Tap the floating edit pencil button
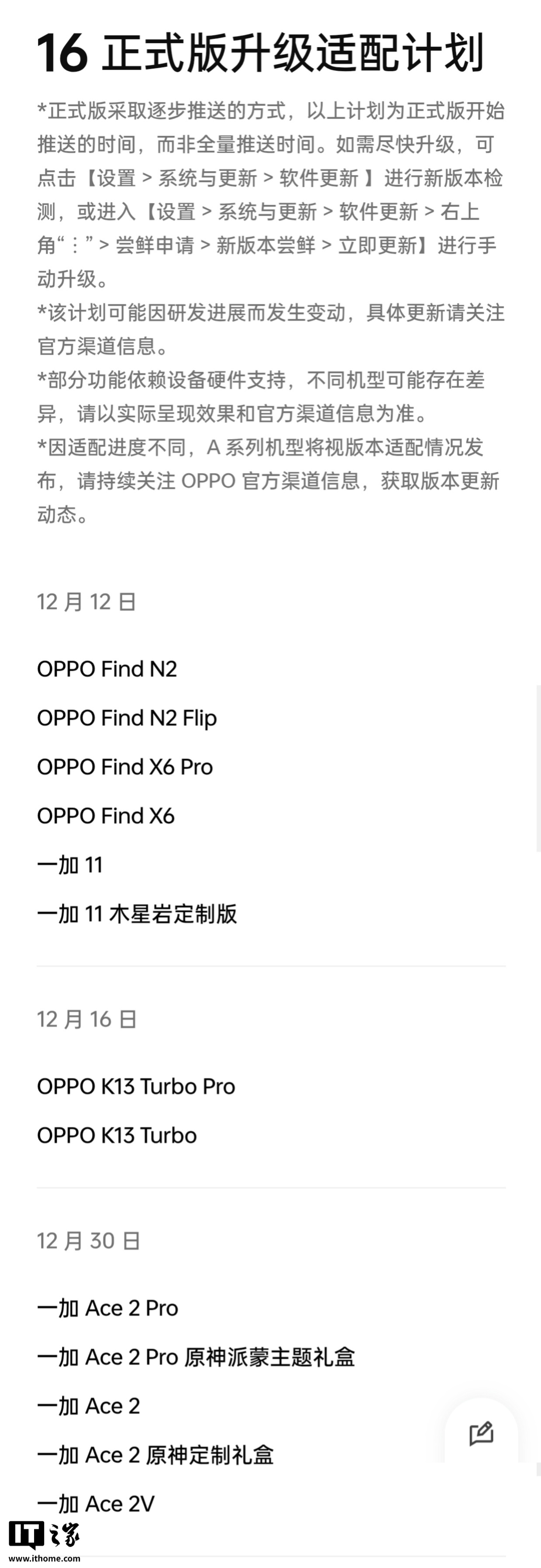541x1568 pixels. click(x=481, y=1433)
